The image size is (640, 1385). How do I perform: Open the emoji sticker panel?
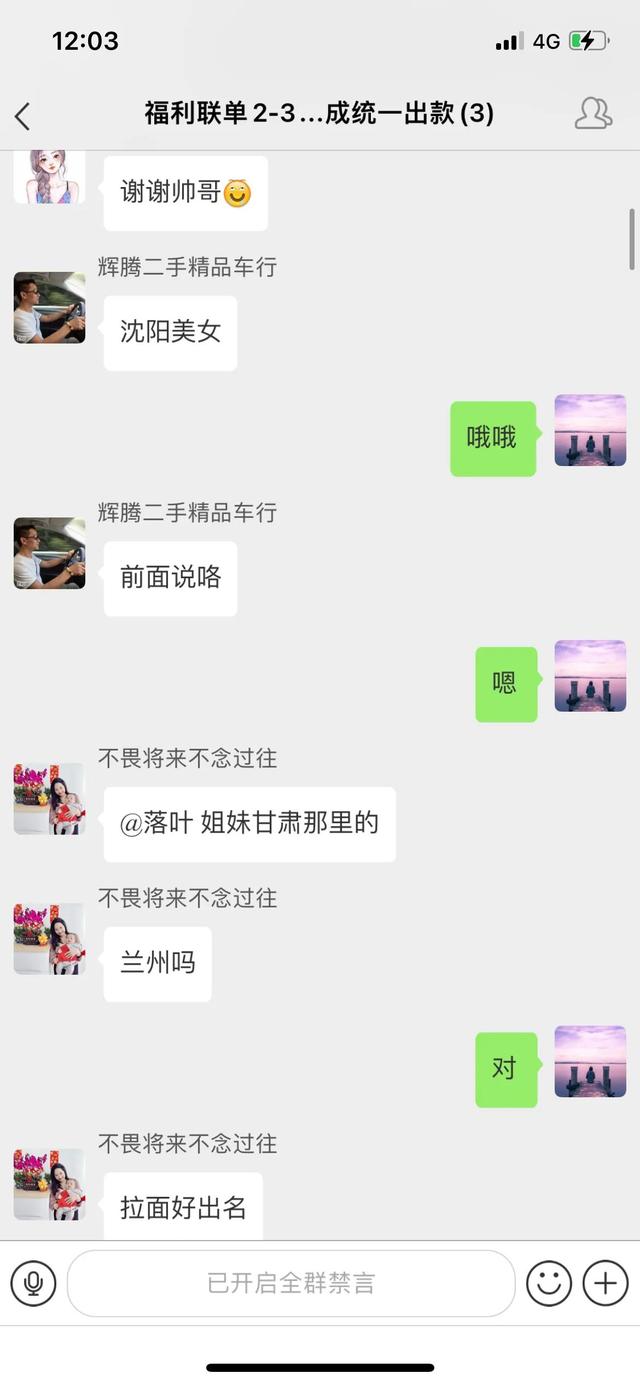point(549,1282)
